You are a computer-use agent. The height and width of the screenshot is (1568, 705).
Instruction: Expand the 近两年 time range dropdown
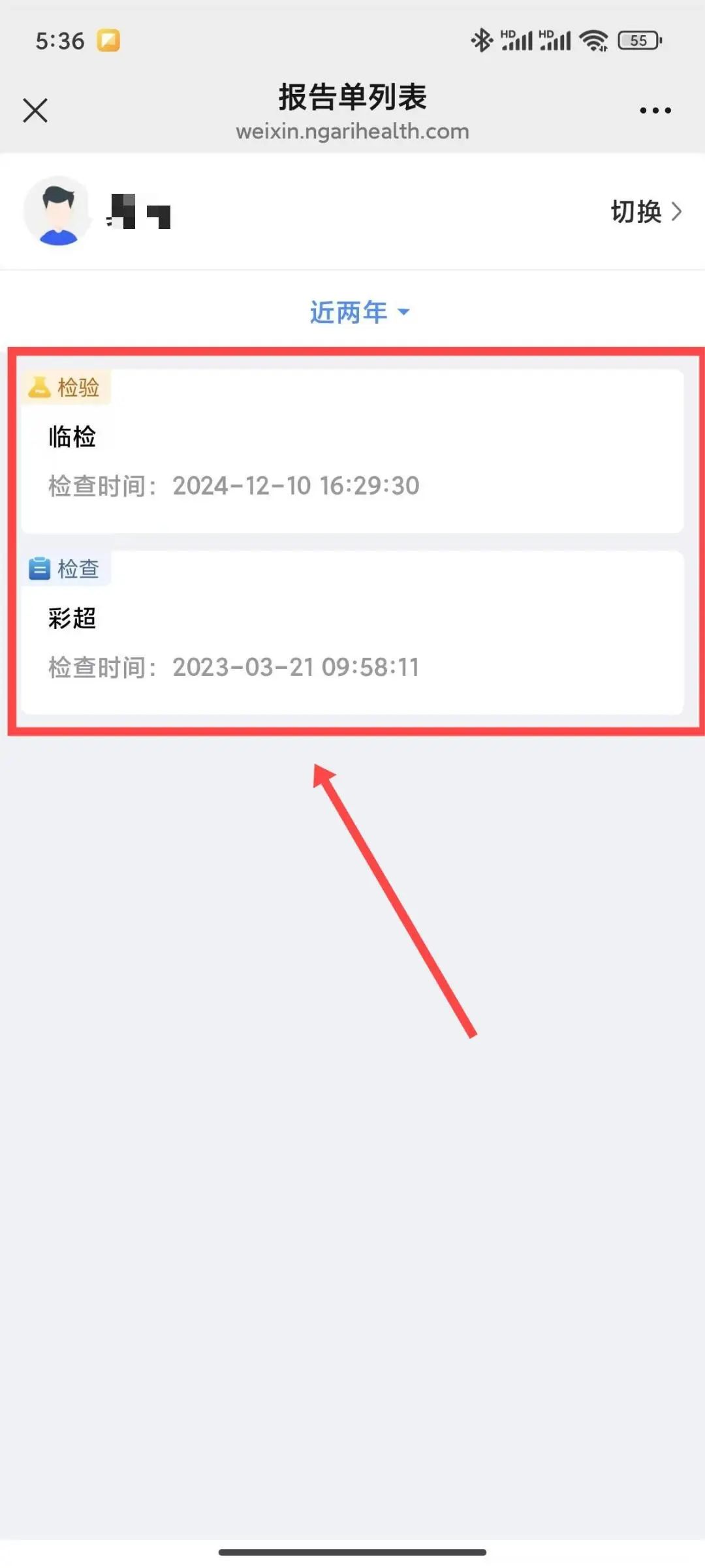coord(359,312)
